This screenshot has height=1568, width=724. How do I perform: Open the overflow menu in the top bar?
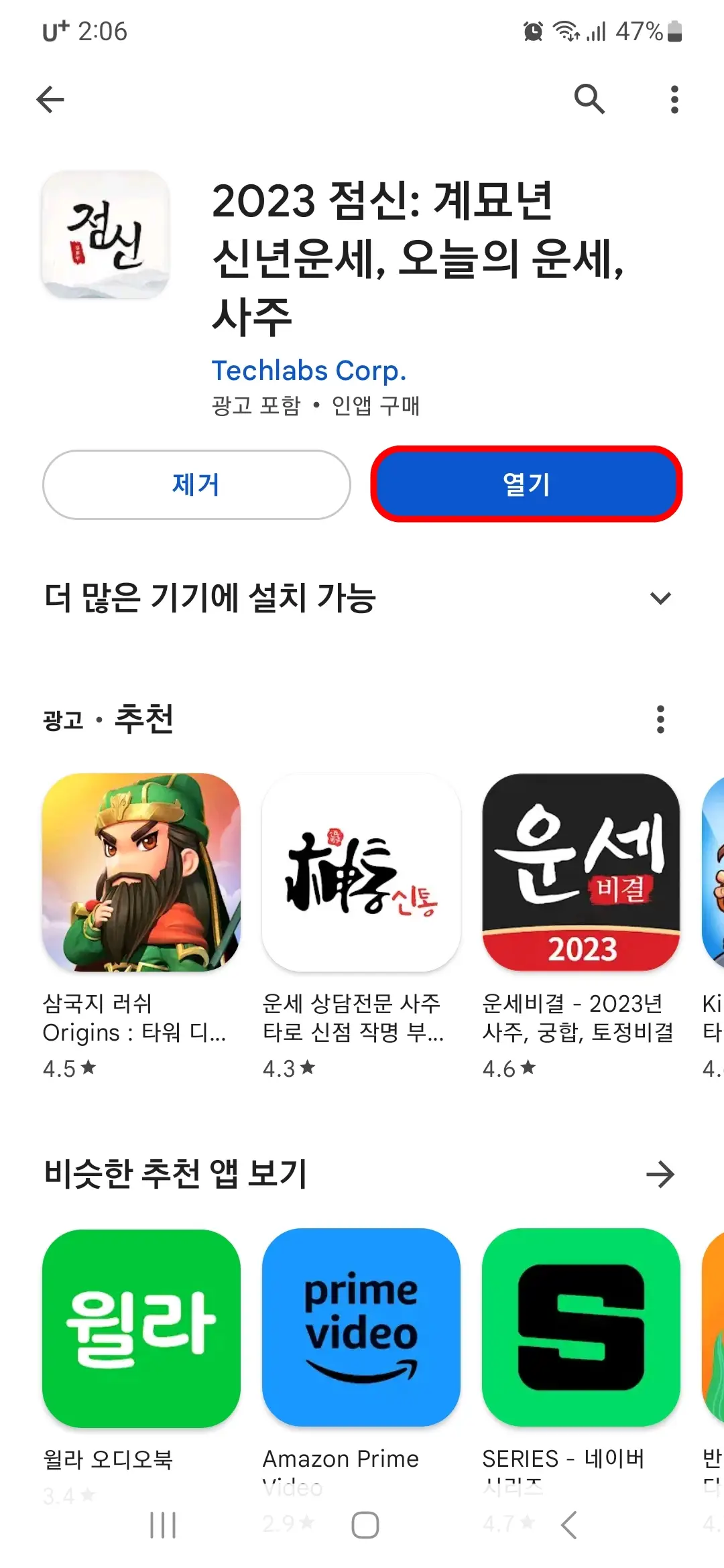[674, 99]
